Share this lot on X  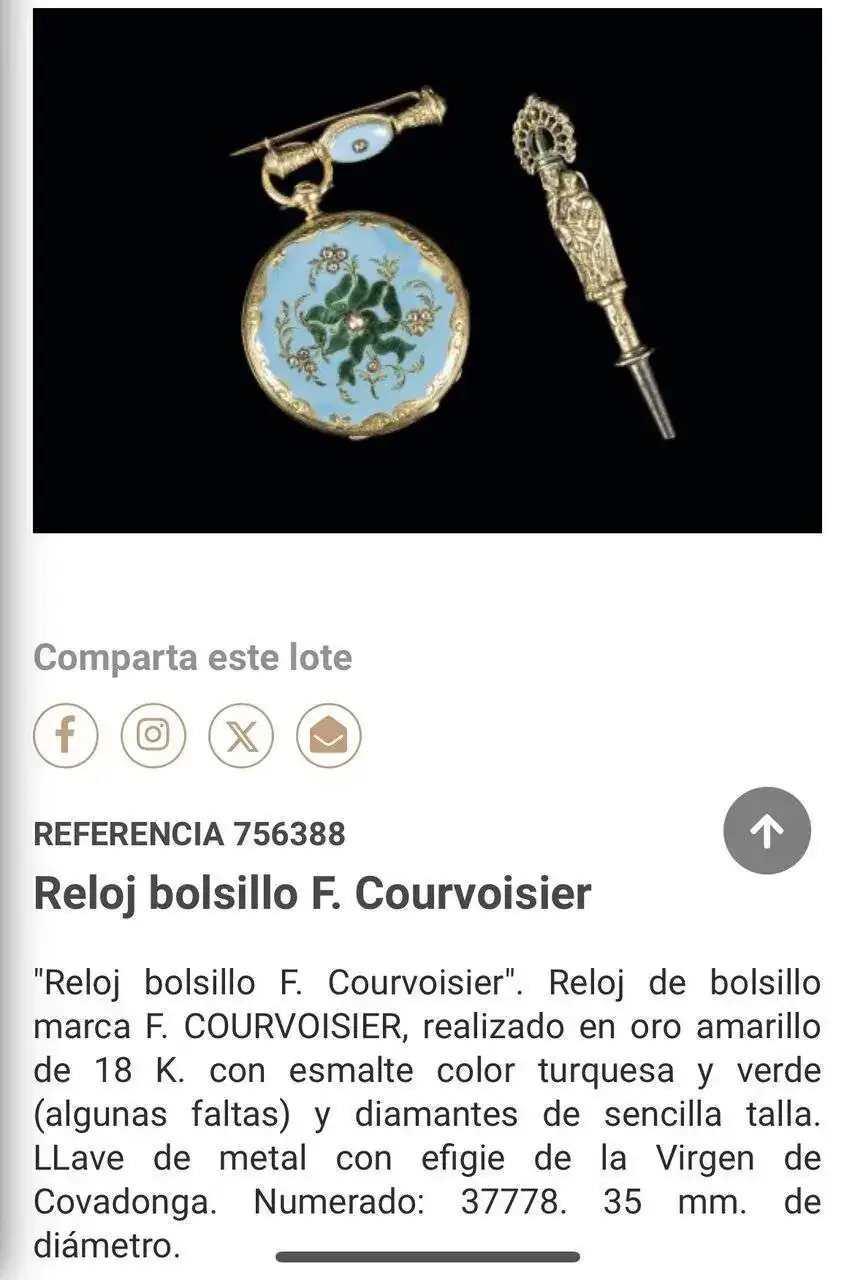(241, 736)
